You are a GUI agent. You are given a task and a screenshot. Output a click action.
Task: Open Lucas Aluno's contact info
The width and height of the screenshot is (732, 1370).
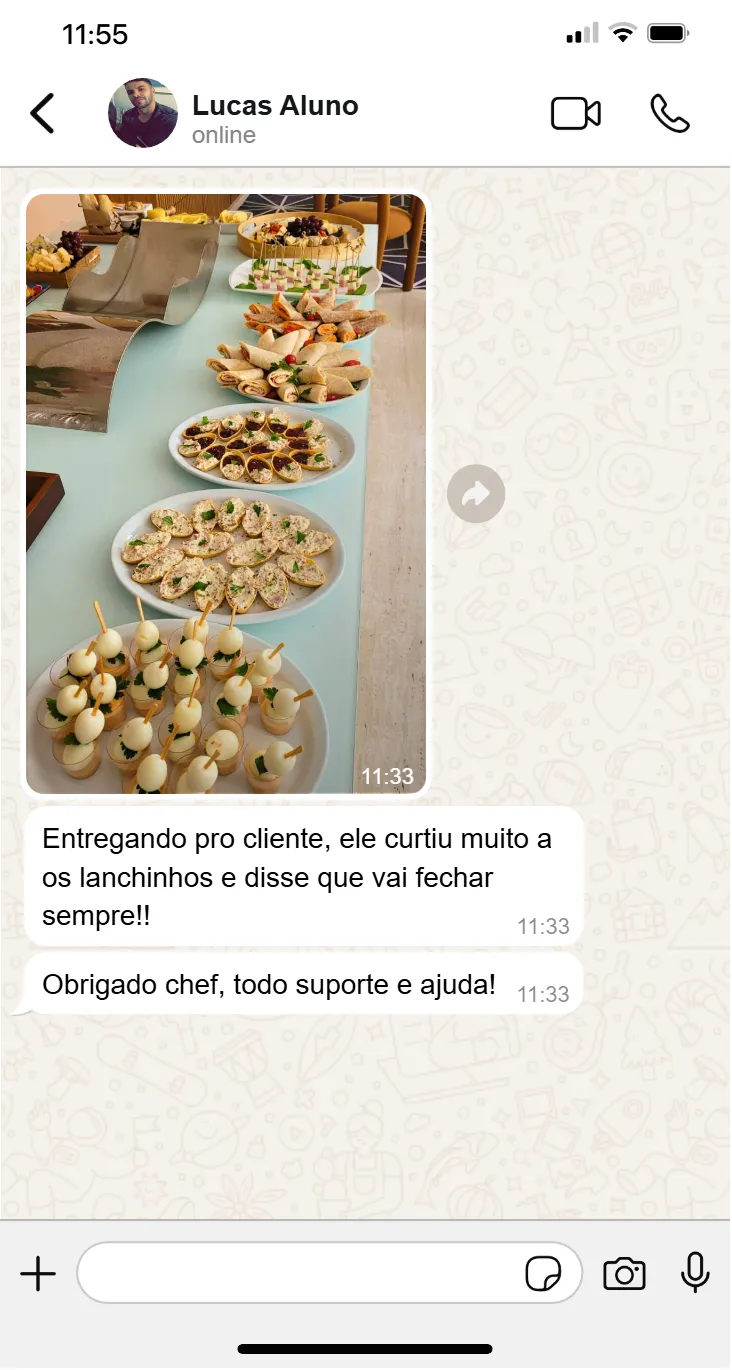[274, 117]
